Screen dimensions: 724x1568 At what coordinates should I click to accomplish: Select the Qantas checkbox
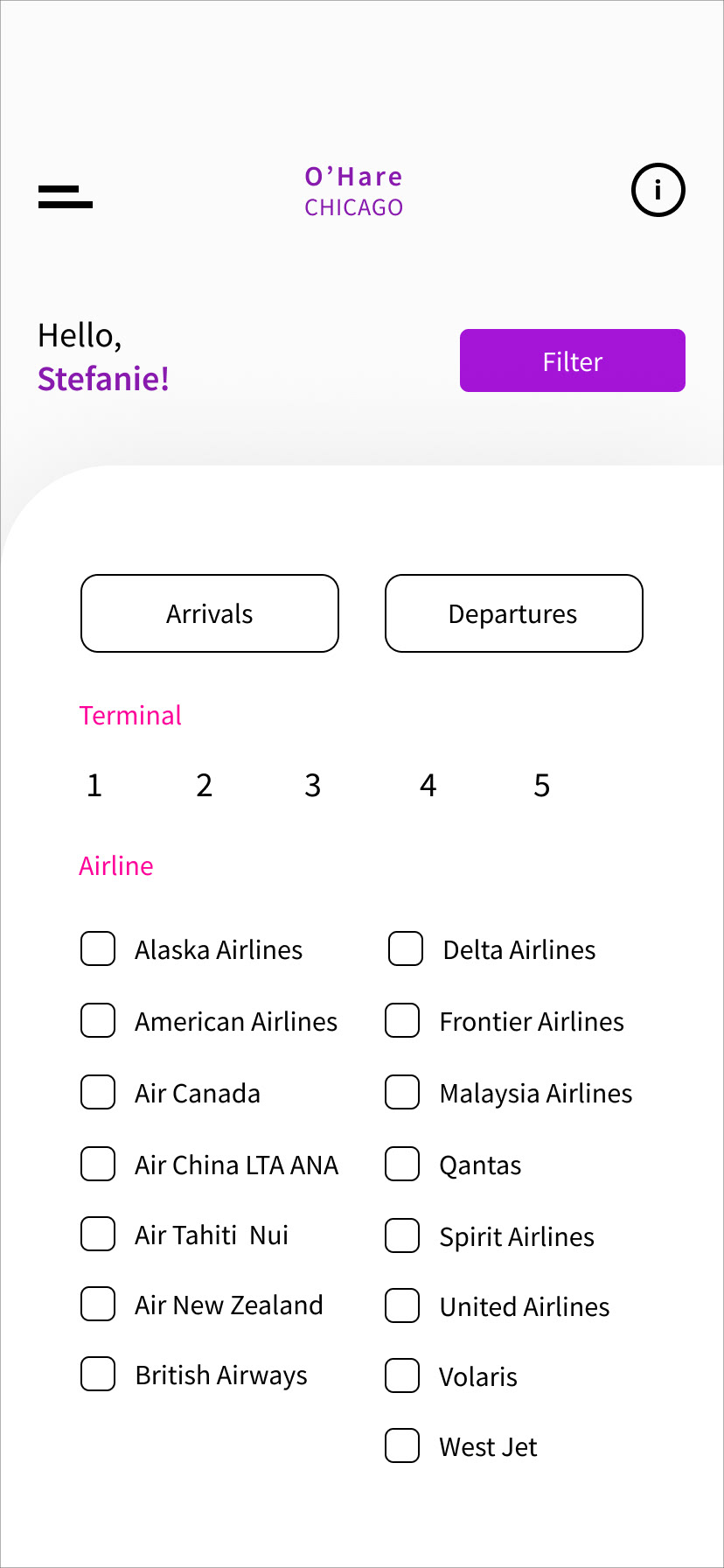[402, 1164]
